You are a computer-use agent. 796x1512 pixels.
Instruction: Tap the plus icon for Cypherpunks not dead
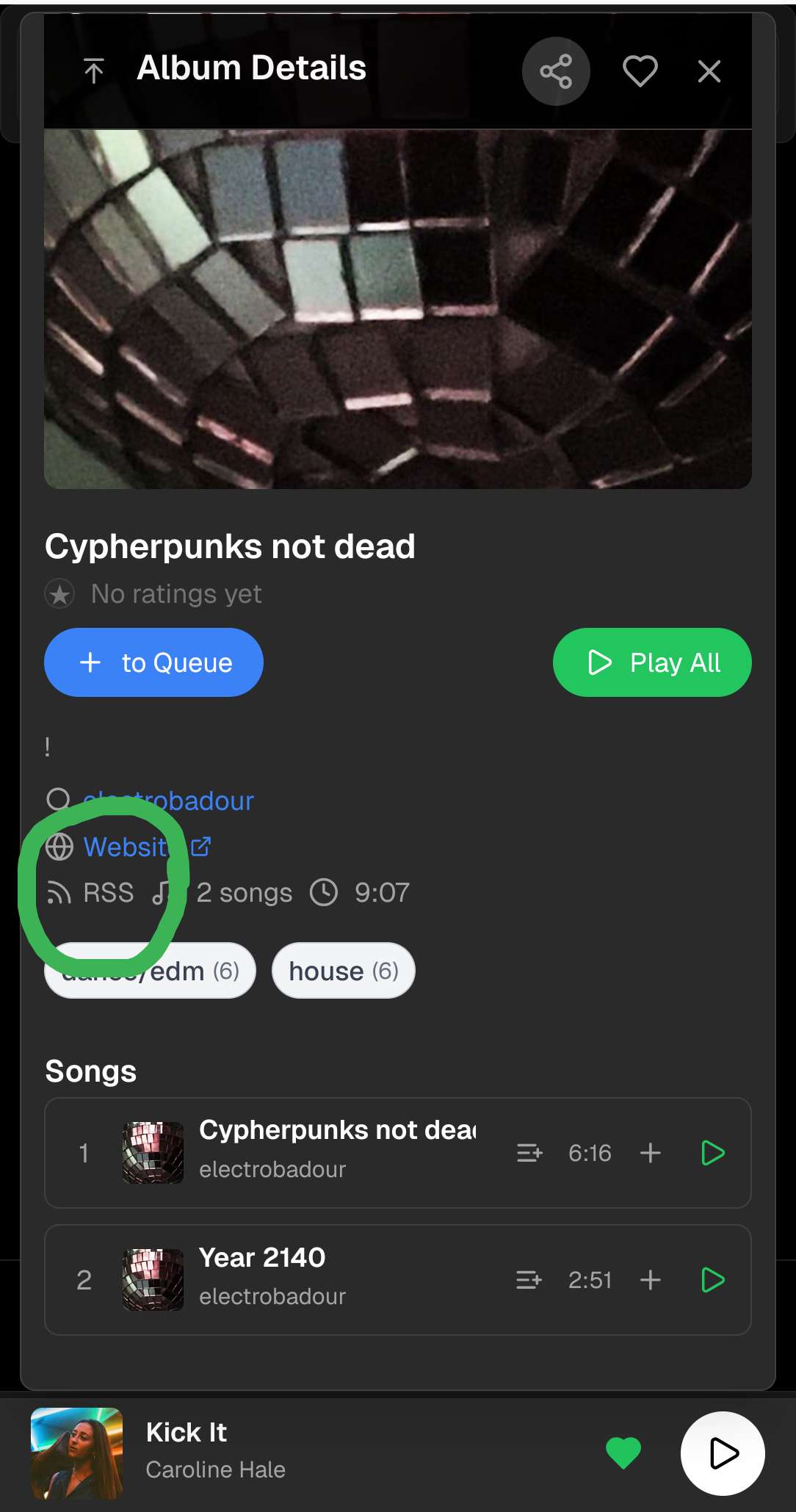coord(650,1153)
